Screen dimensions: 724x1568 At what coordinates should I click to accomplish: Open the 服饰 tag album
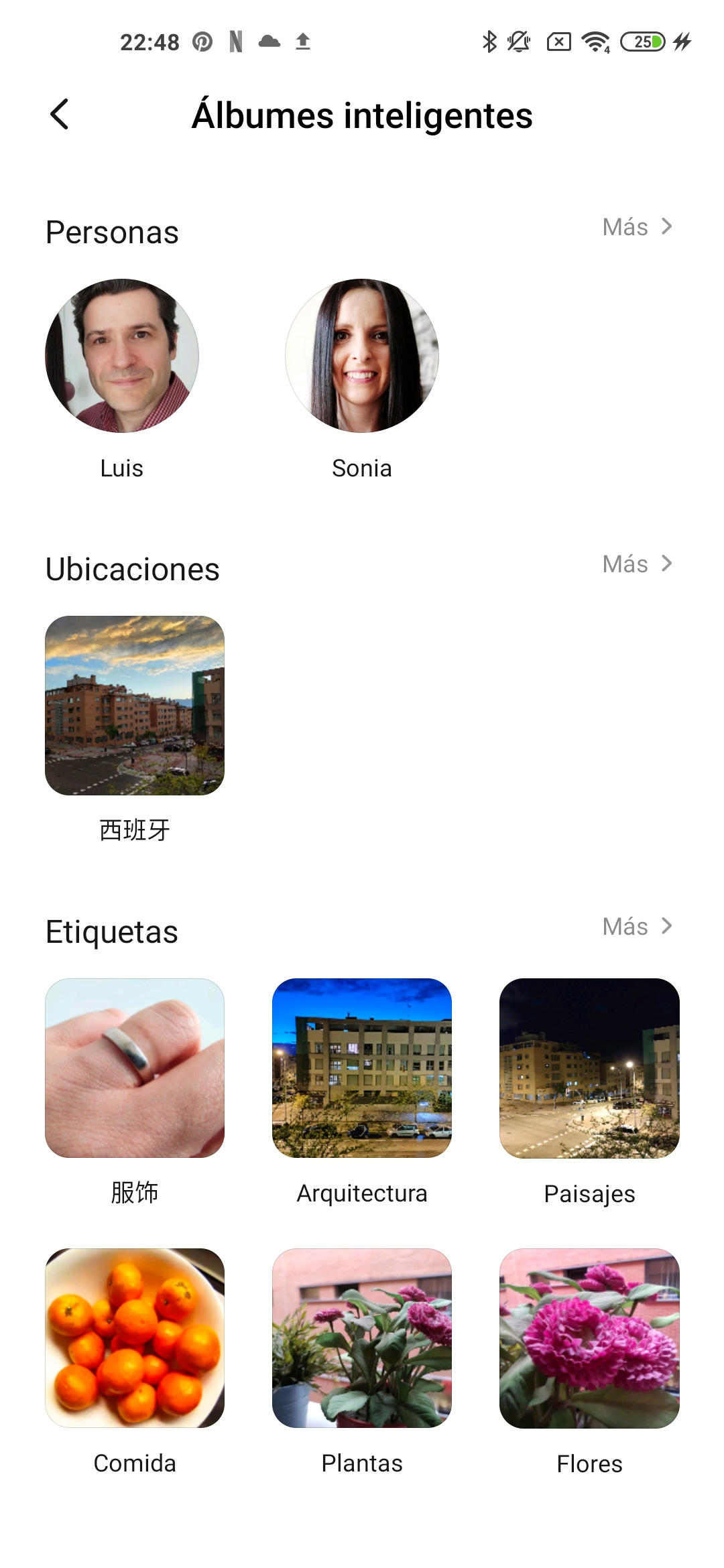135,1068
